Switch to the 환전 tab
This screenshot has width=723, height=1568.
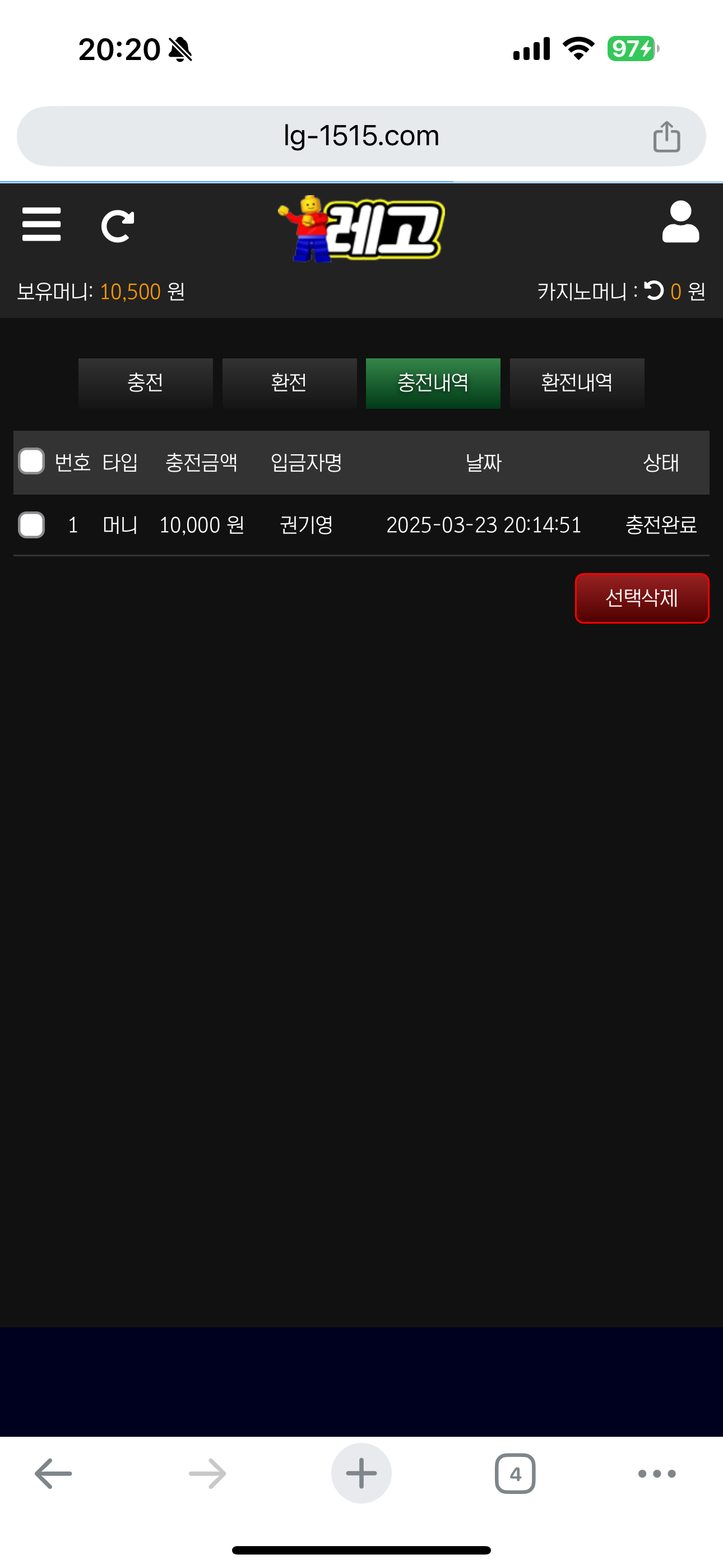coord(289,383)
